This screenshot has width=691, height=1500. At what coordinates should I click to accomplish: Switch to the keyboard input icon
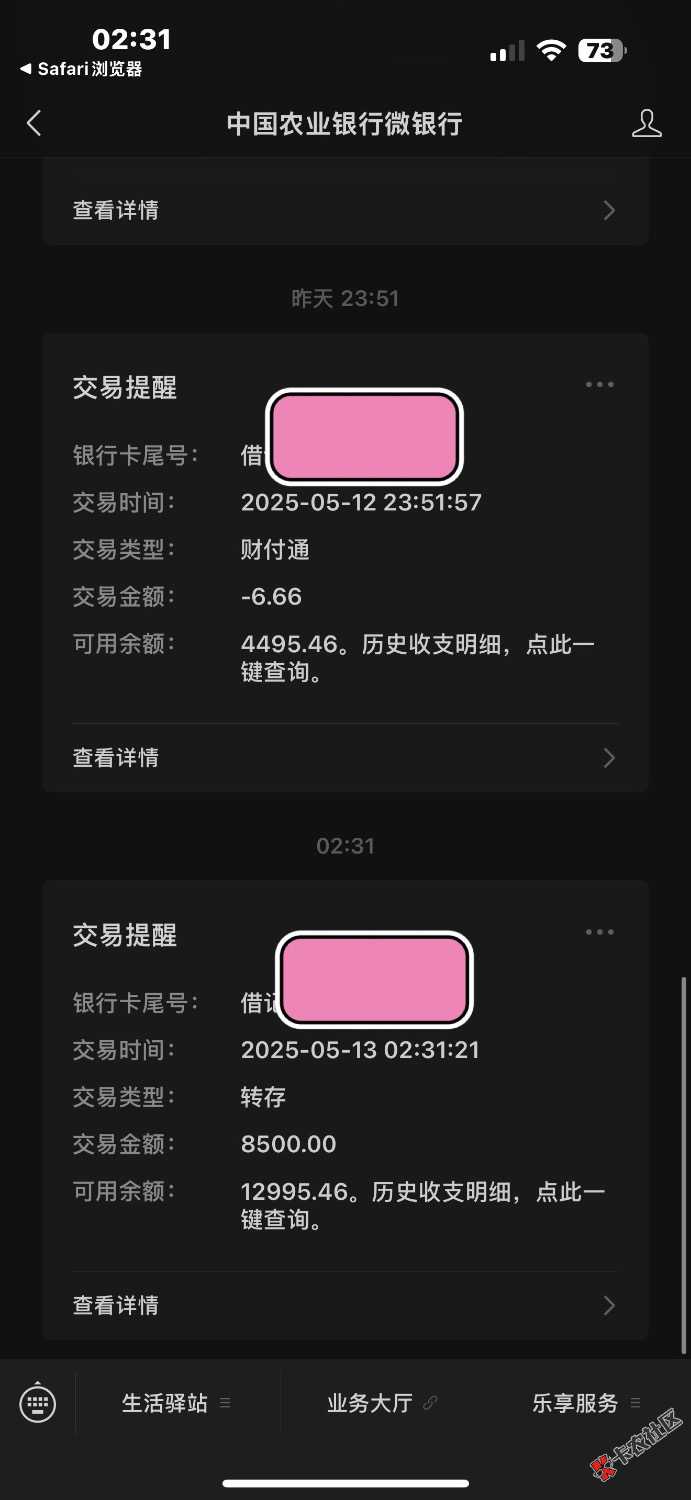click(38, 1403)
